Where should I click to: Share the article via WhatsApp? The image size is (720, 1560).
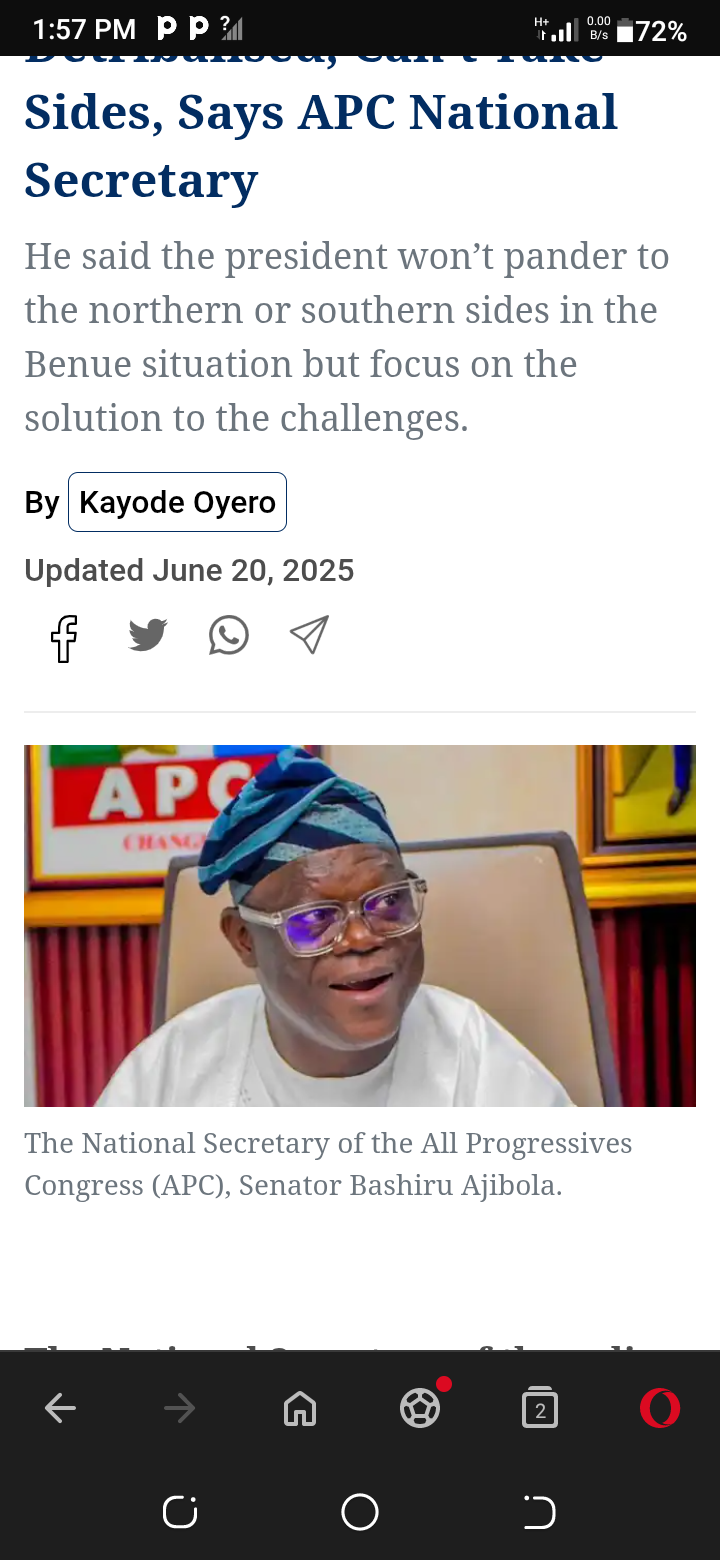coord(228,634)
